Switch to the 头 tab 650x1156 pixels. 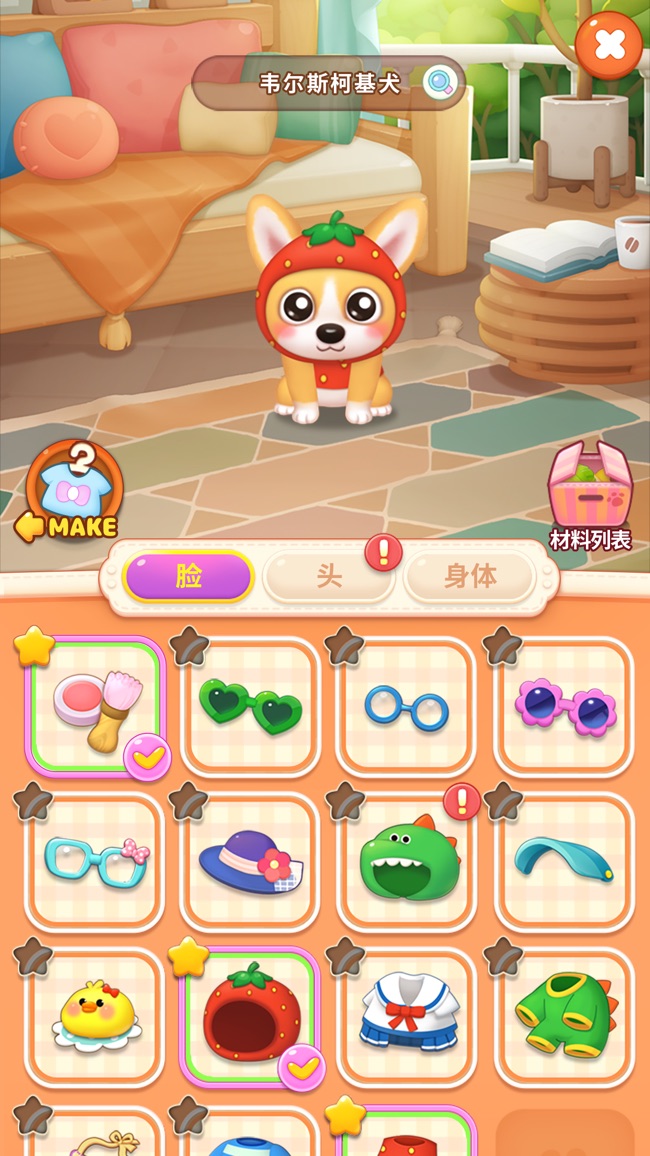pyautogui.click(x=329, y=577)
